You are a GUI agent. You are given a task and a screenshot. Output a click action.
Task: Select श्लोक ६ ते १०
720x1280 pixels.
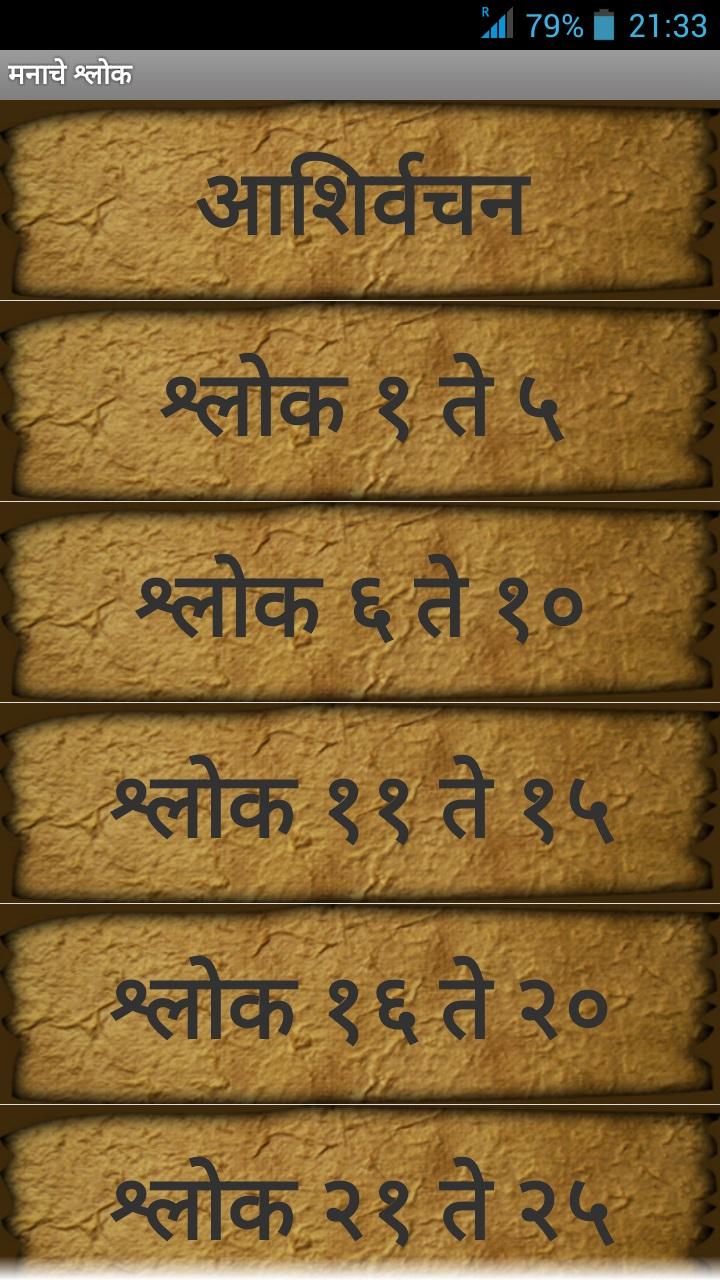(360, 603)
